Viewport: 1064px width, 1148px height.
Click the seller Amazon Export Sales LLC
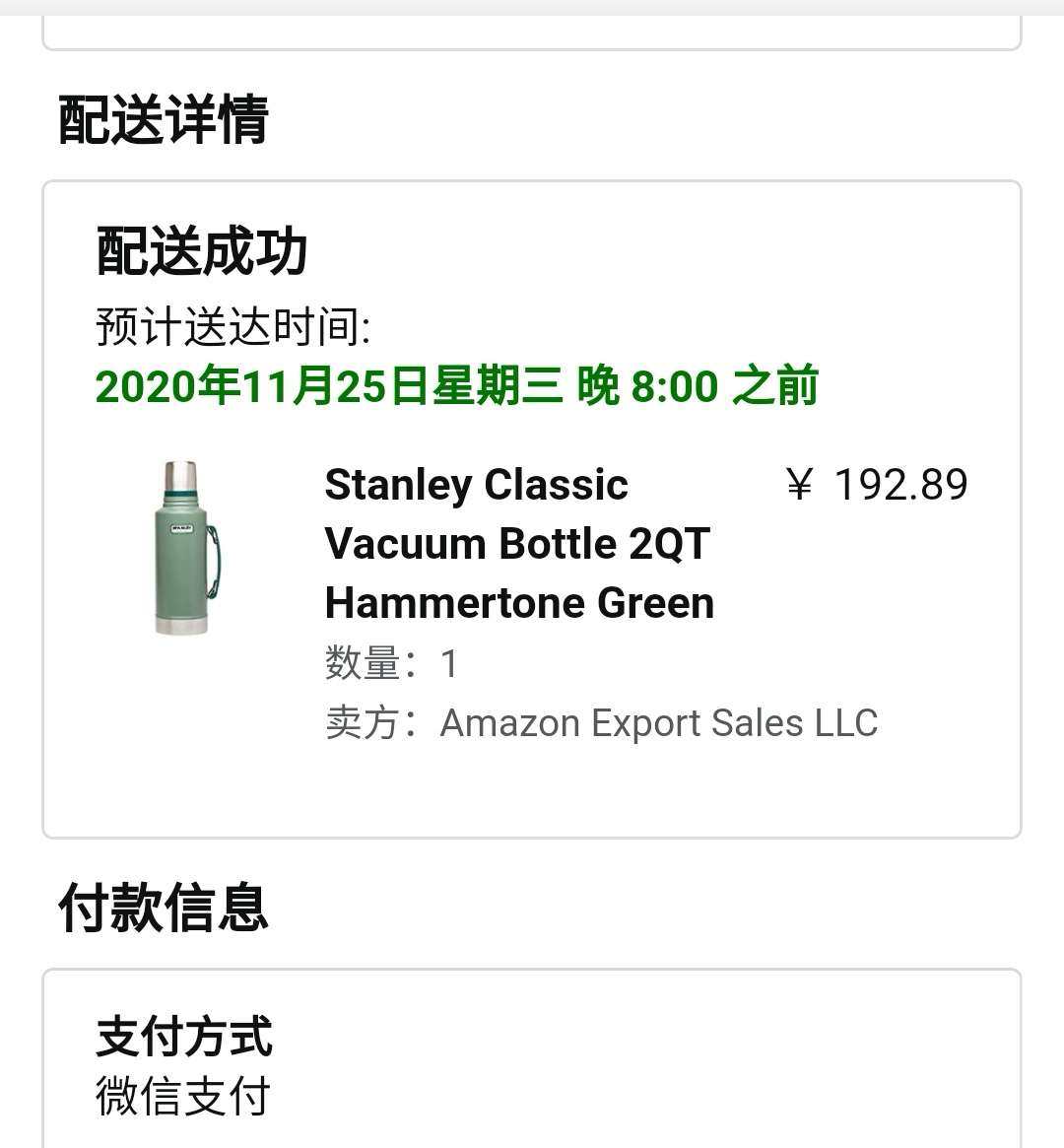point(660,722)
